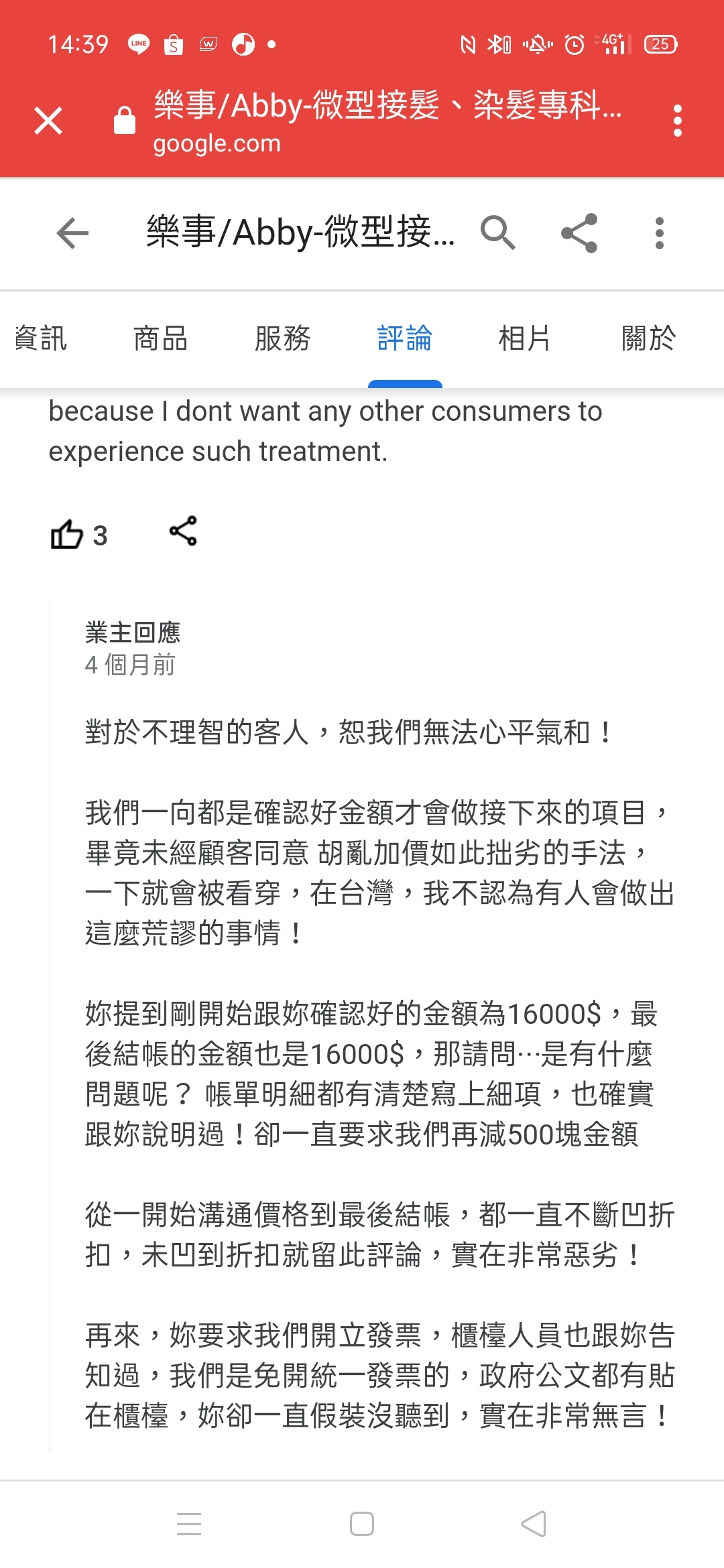Image resolution: width=724 pixels, height=1568 pixels.
Task: Switch to the 關於 tab
Action: [649, 338]
